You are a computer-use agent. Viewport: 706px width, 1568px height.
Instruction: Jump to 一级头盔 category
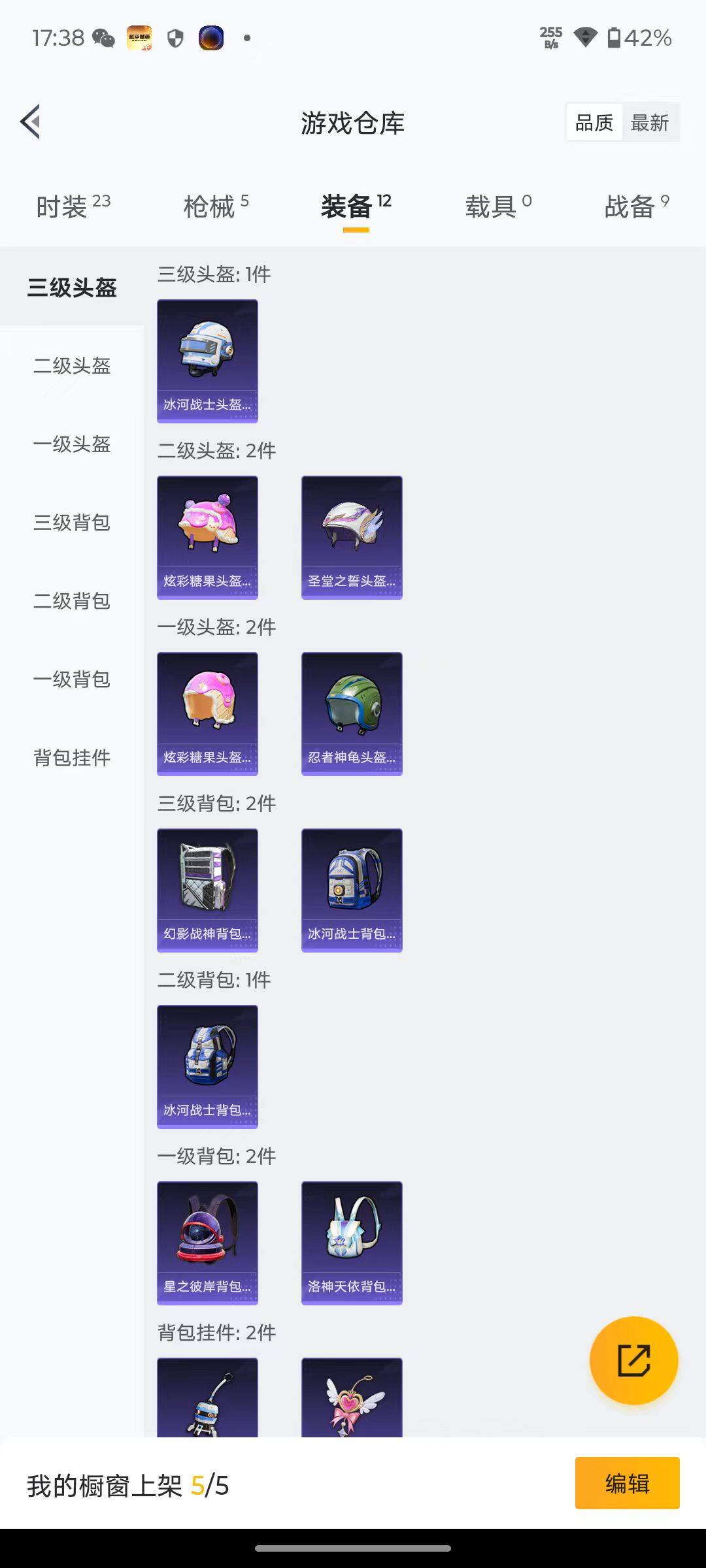[72, 444]
